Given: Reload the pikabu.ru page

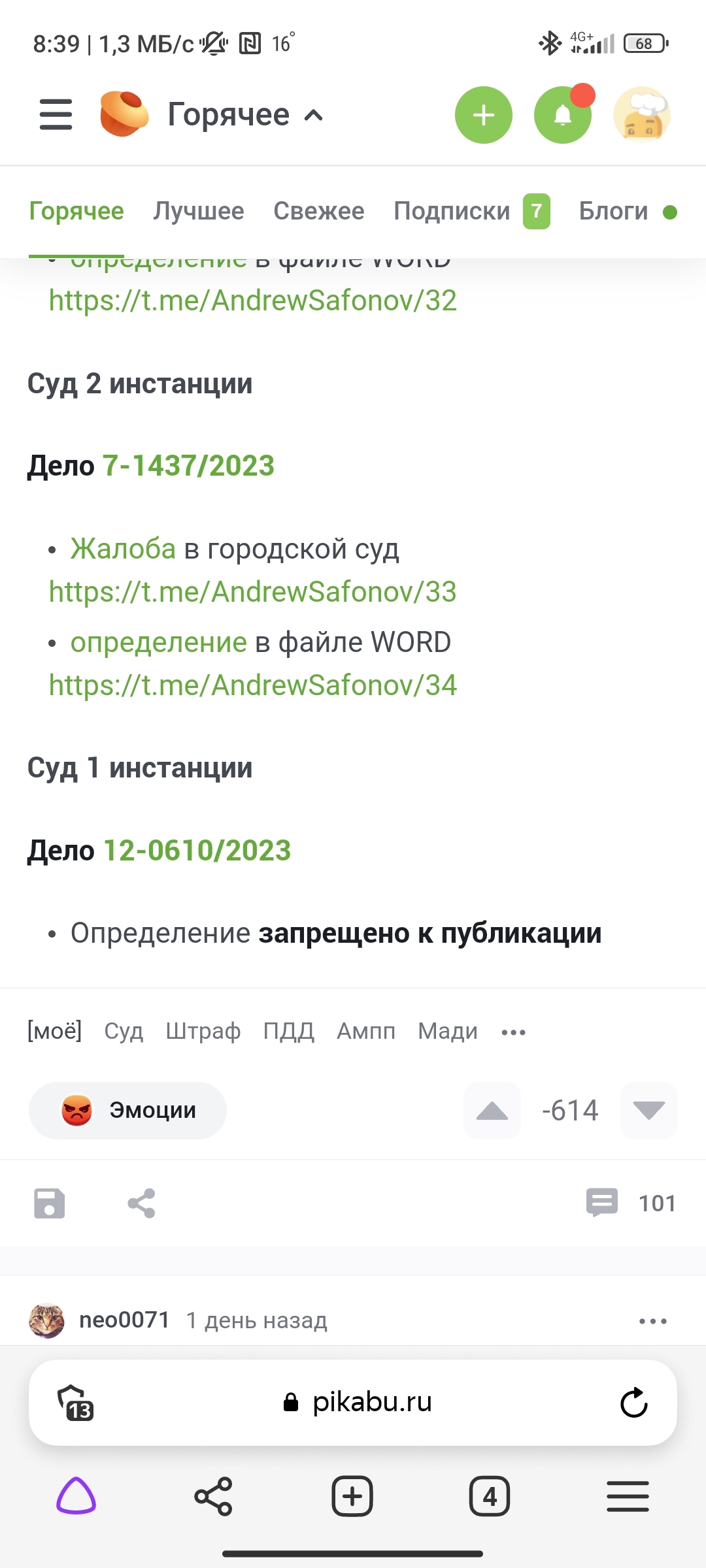Looking at the screenshot, I should (x=633, y=1402).
